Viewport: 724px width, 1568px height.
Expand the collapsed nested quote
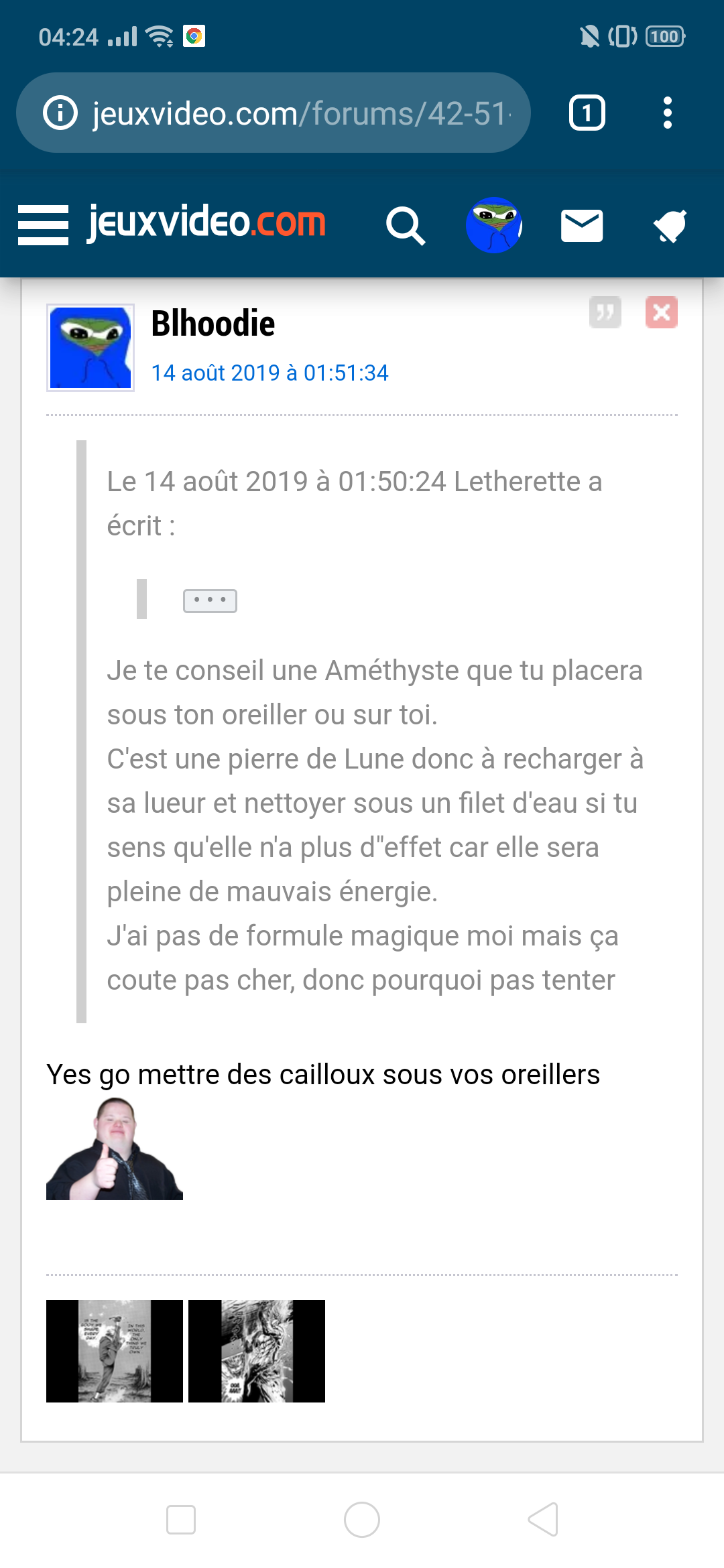tap(210, 600)
